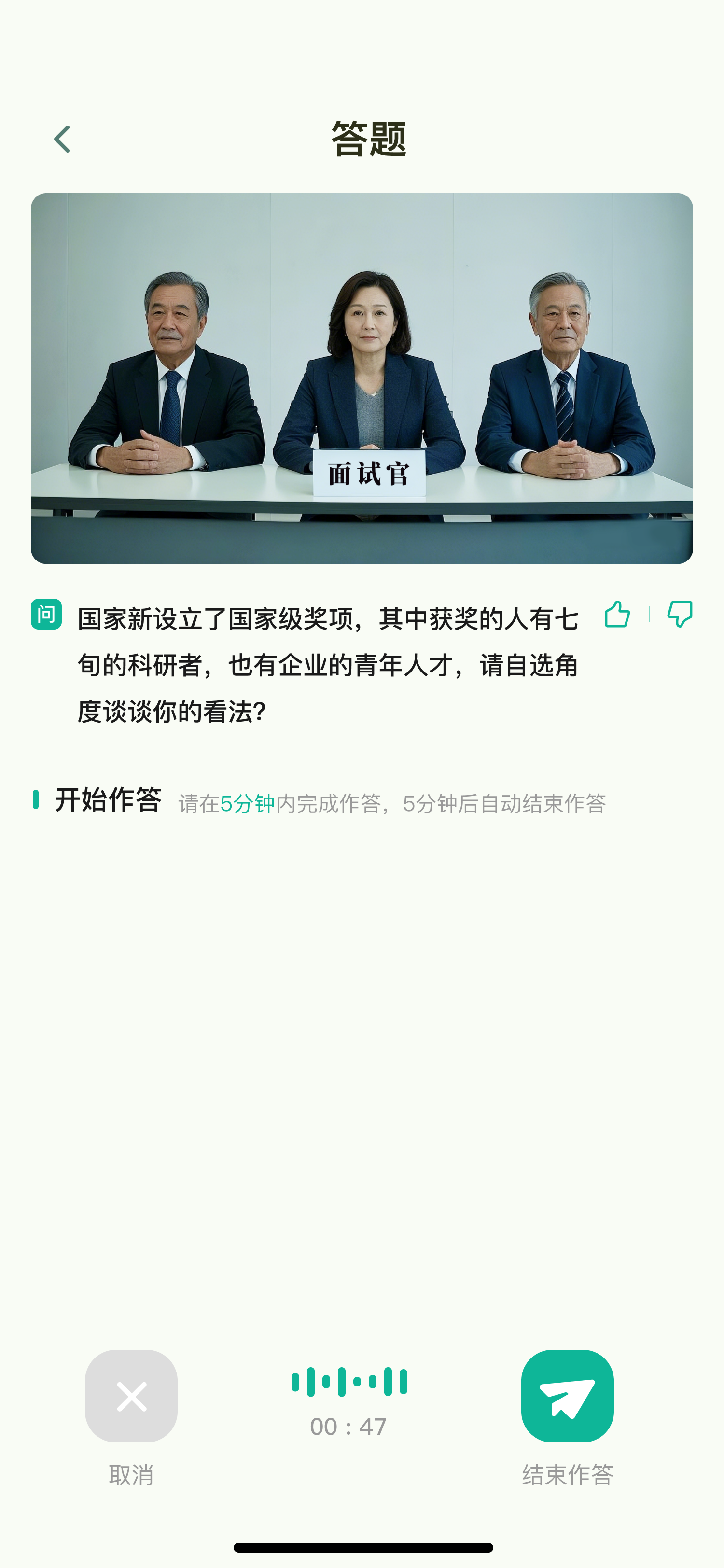Go back from the 答题 page
Viewport: 724px width, 1568px height.
tap(62, 140)
